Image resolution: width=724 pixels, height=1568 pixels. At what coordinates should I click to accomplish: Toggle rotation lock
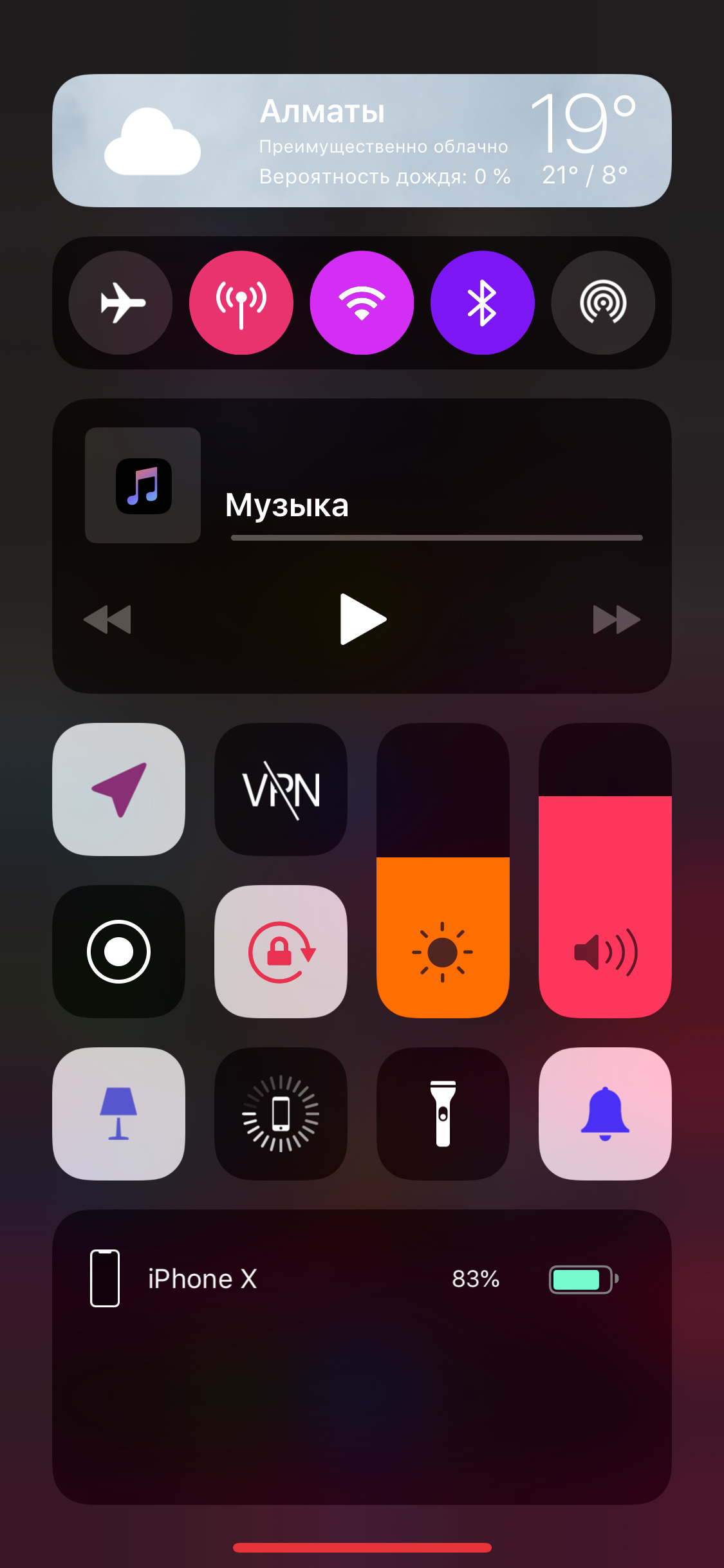pos(281,951)
